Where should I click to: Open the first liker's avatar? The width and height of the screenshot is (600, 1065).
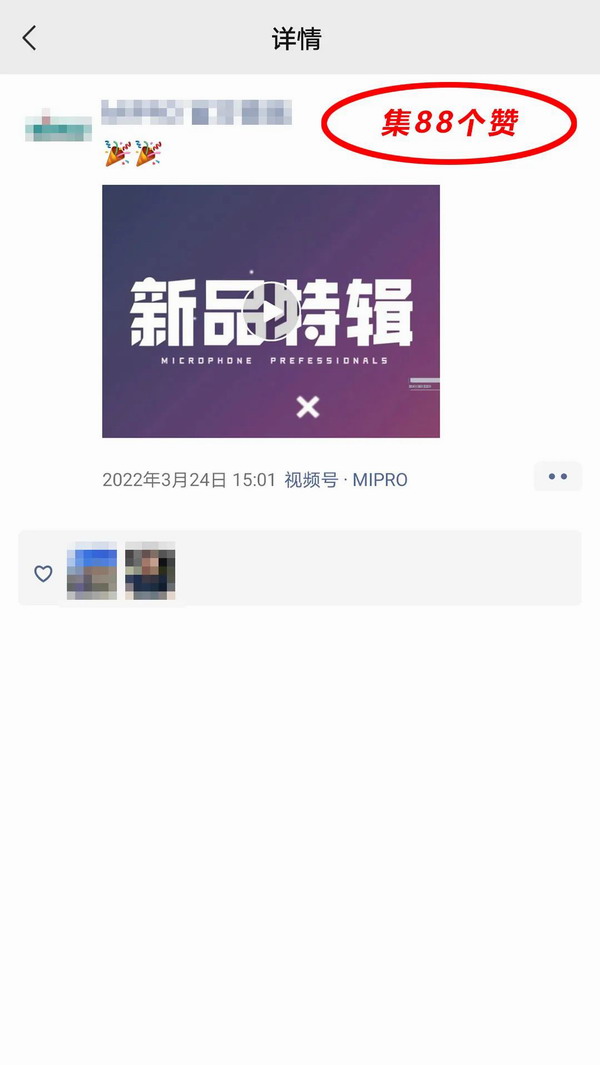coord(92,572)
